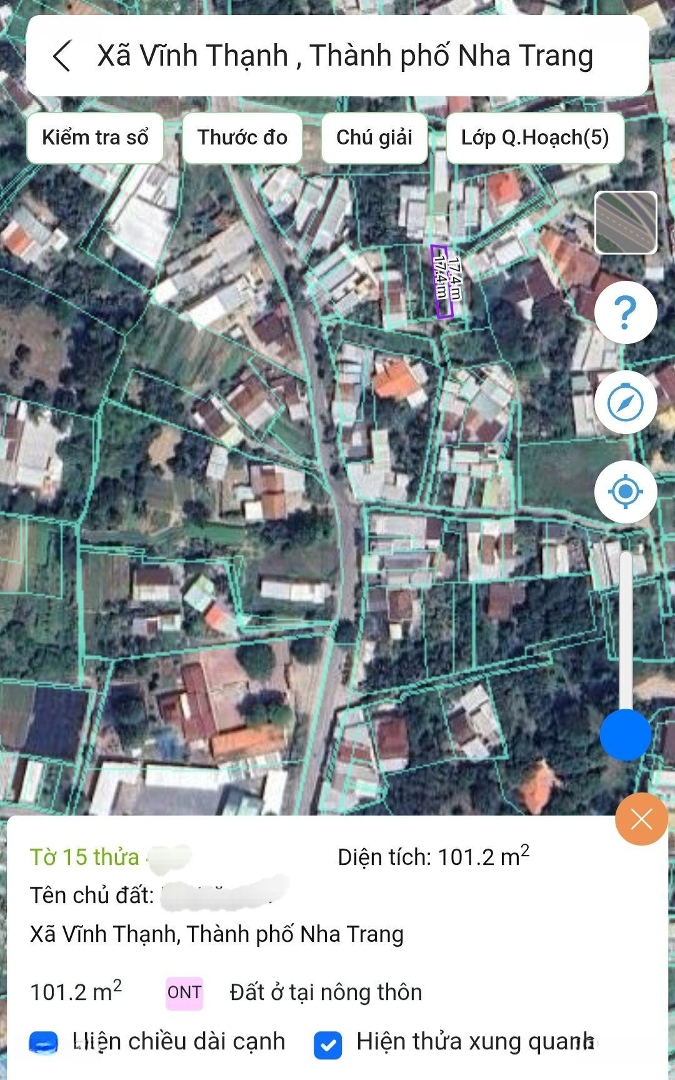Screen dimensions: 675x1080
Task: Tap the compass orientation button
Action: point(625,402)
